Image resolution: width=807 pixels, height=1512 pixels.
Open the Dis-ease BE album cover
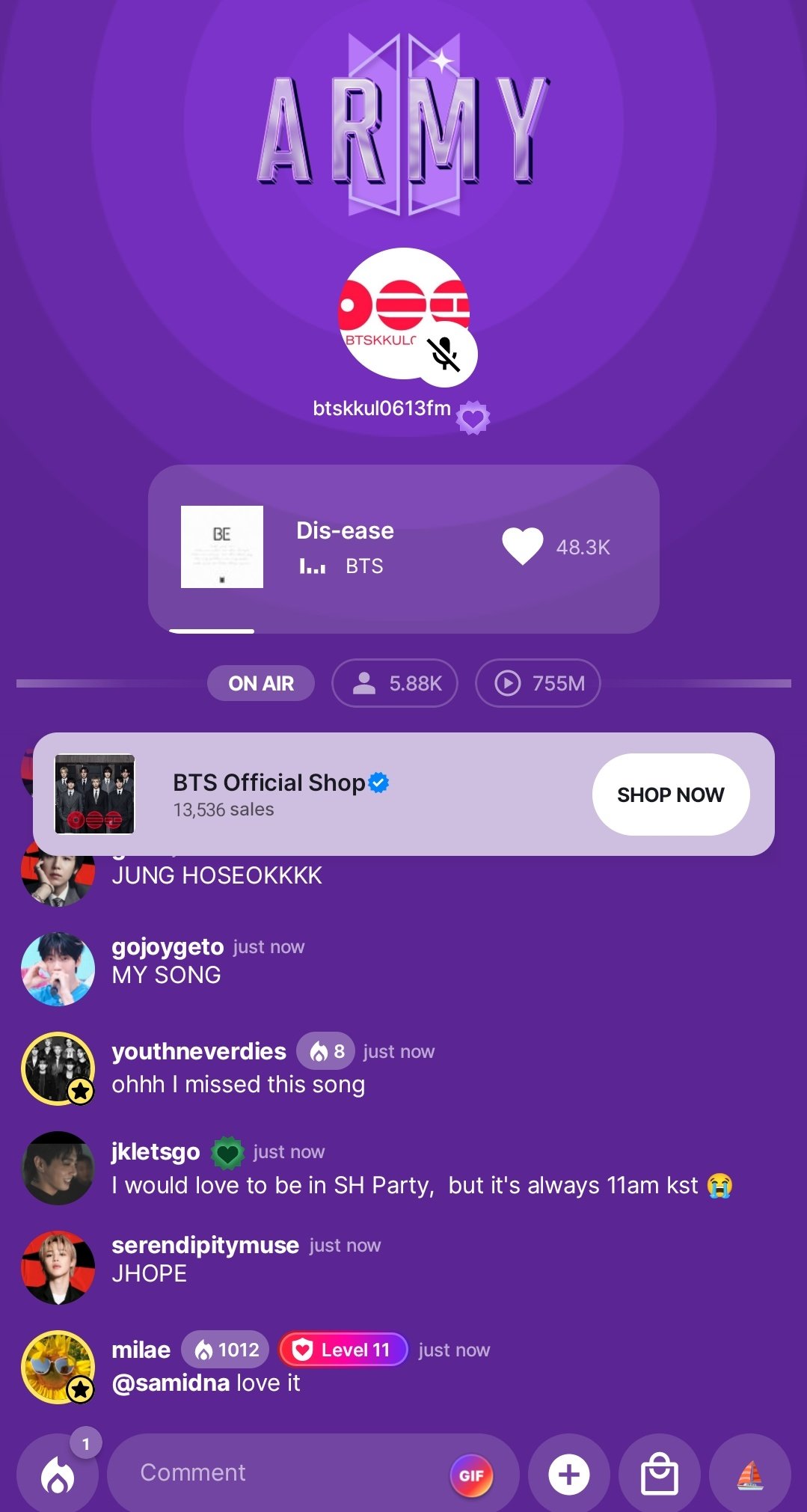coord(222,547)
